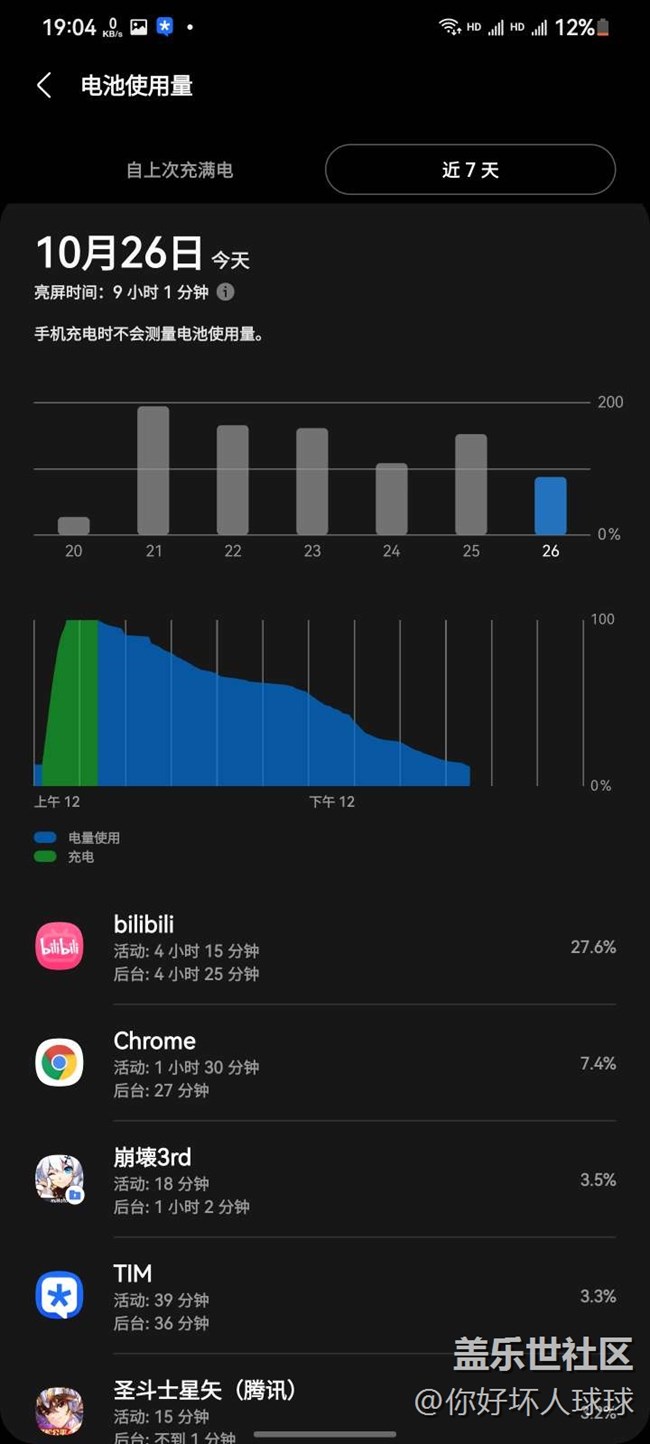
Task: Open Chrome battery usage details
Action: pyautogui.click(x=325, y=1063)
